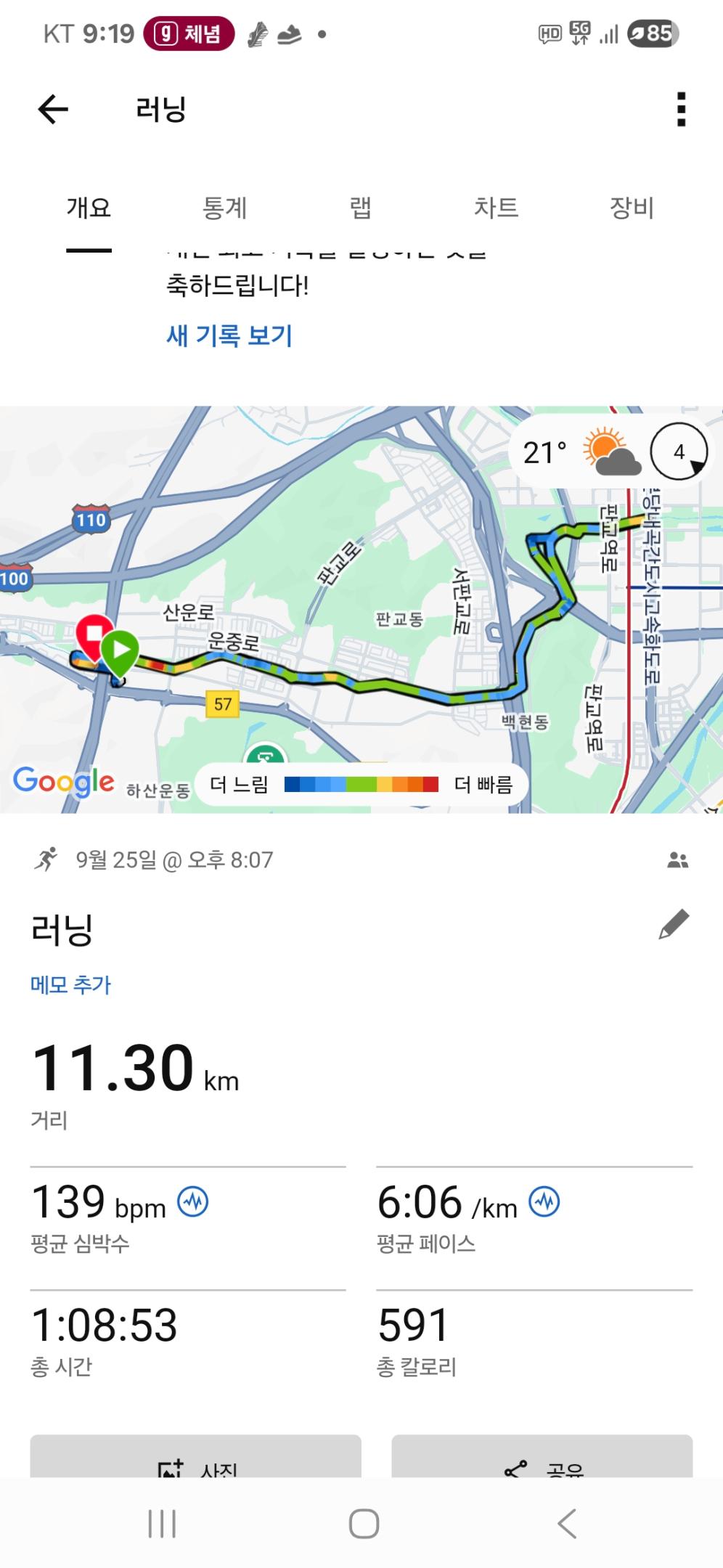This screenshot has width=723, height=1568.
Task: Tap the info icon beside 6:06 /km
Action: click(x=544, y=1202)
